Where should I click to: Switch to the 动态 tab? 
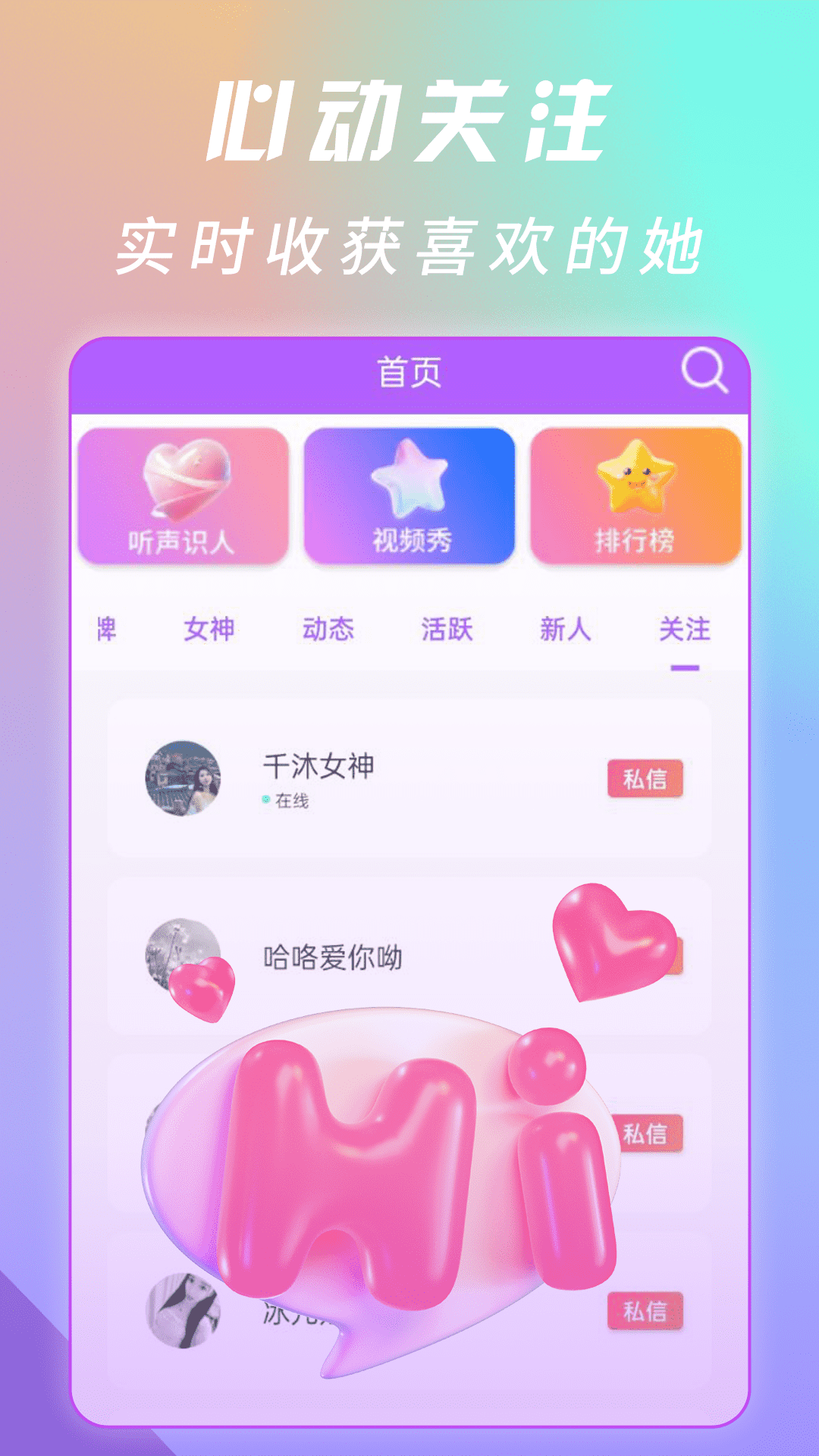tap(329, 629)
